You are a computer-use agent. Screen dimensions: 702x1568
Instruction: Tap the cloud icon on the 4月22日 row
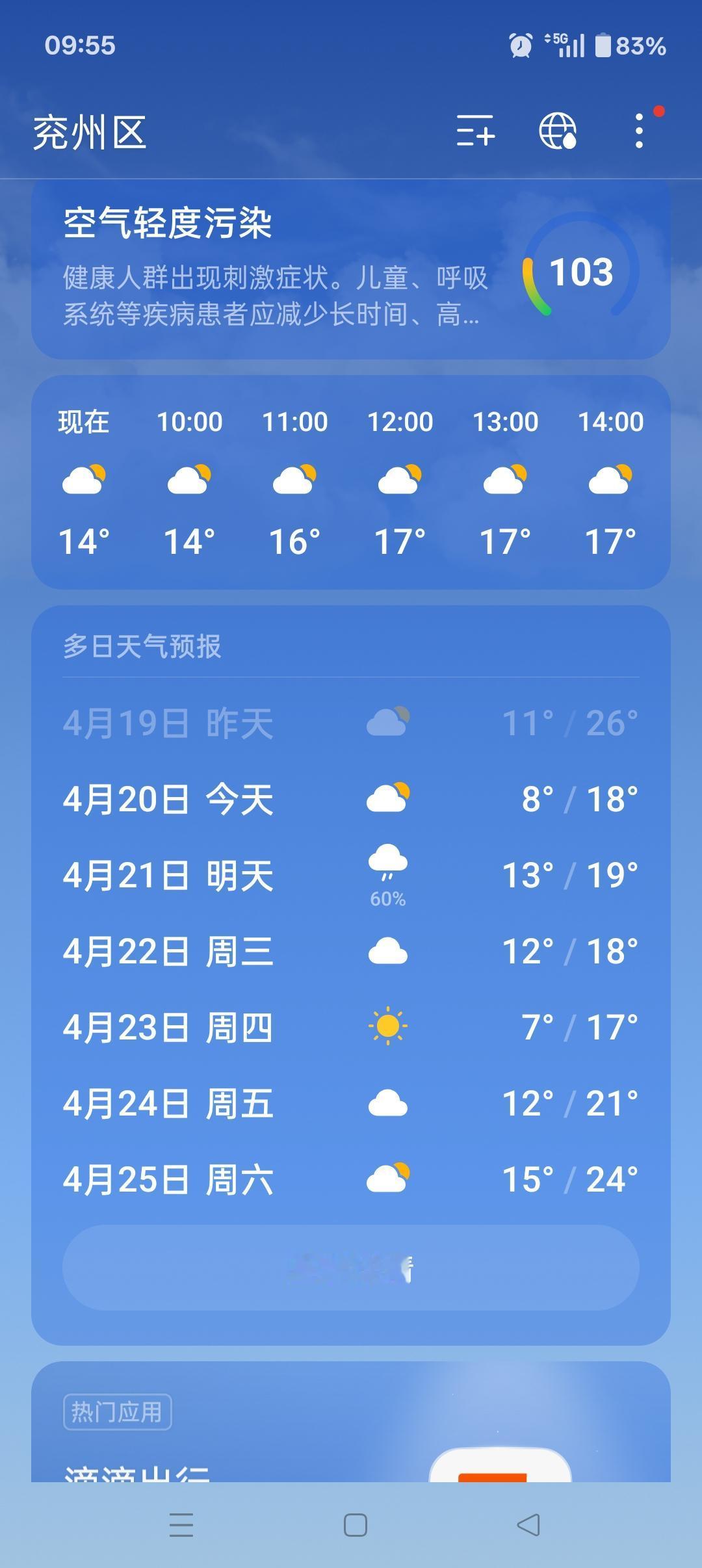[388, 951]
